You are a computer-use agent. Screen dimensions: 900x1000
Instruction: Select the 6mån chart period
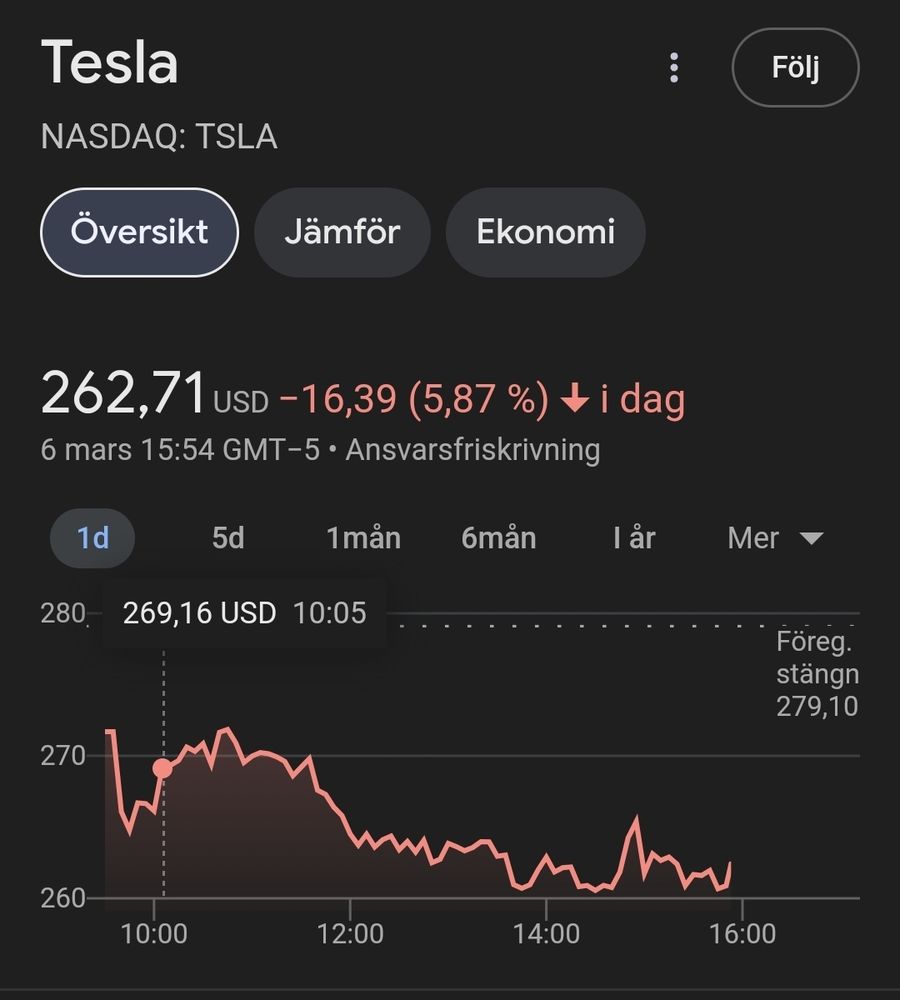tap(500, 538)
